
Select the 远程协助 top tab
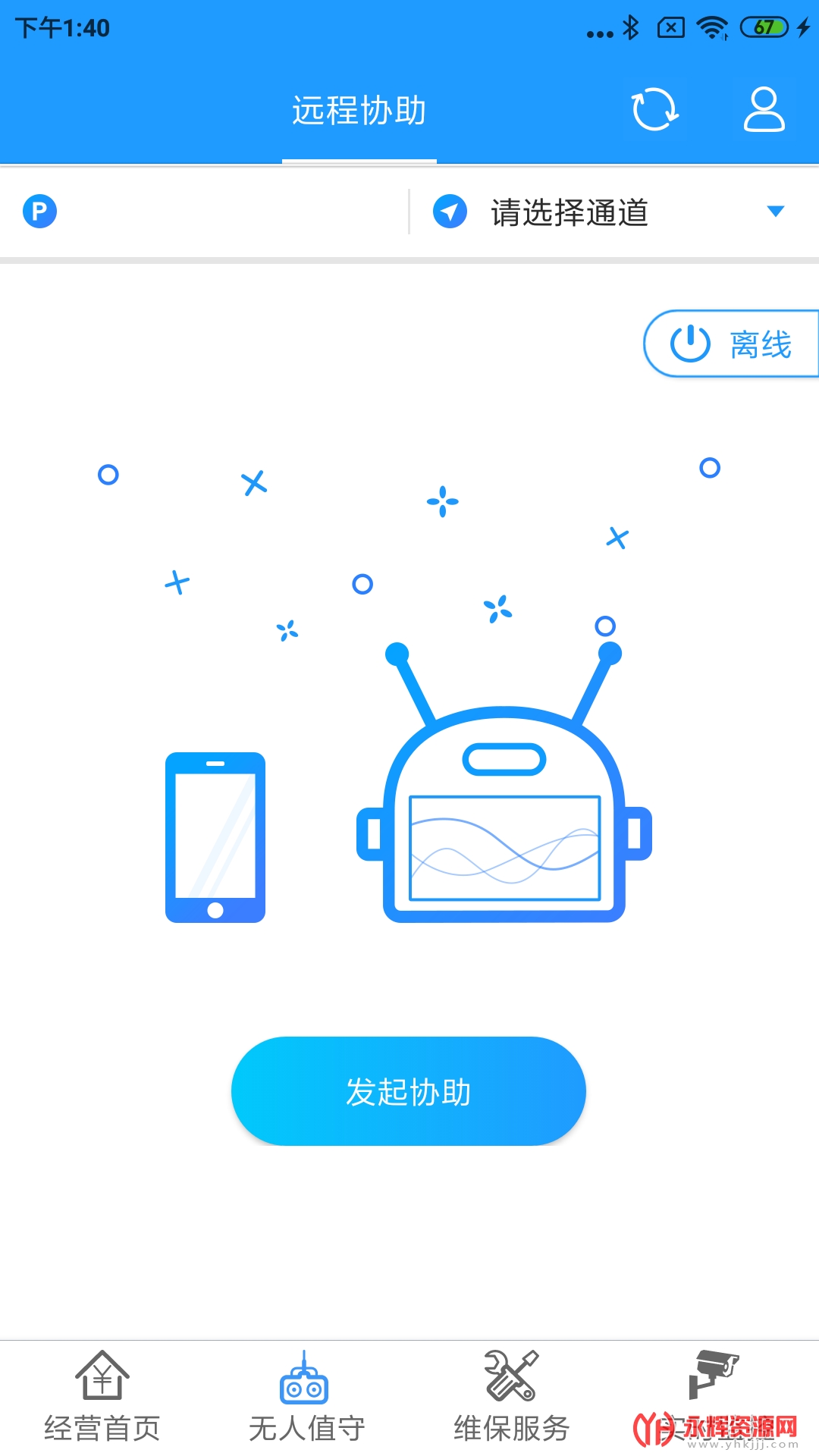coord(359,111)
